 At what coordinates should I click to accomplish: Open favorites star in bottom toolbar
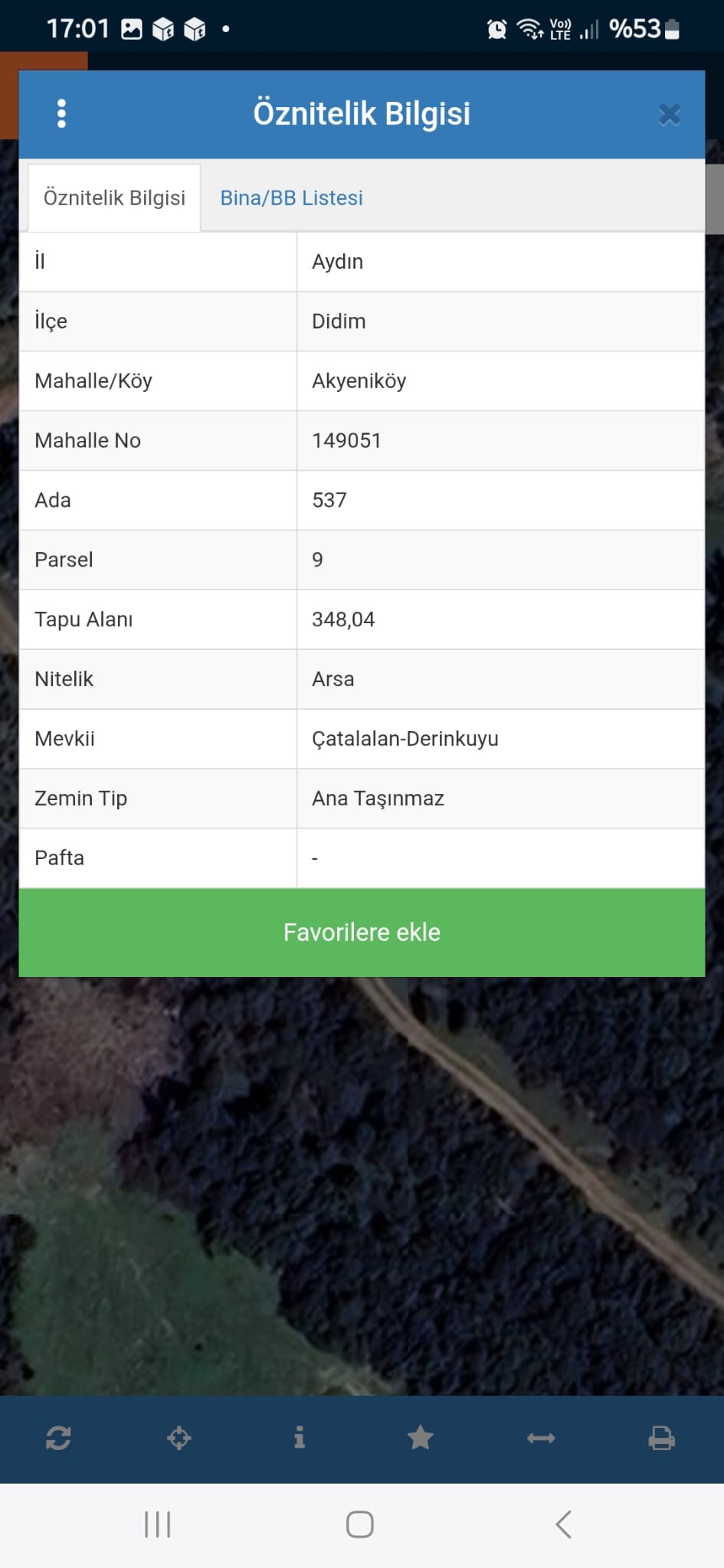420,1438
